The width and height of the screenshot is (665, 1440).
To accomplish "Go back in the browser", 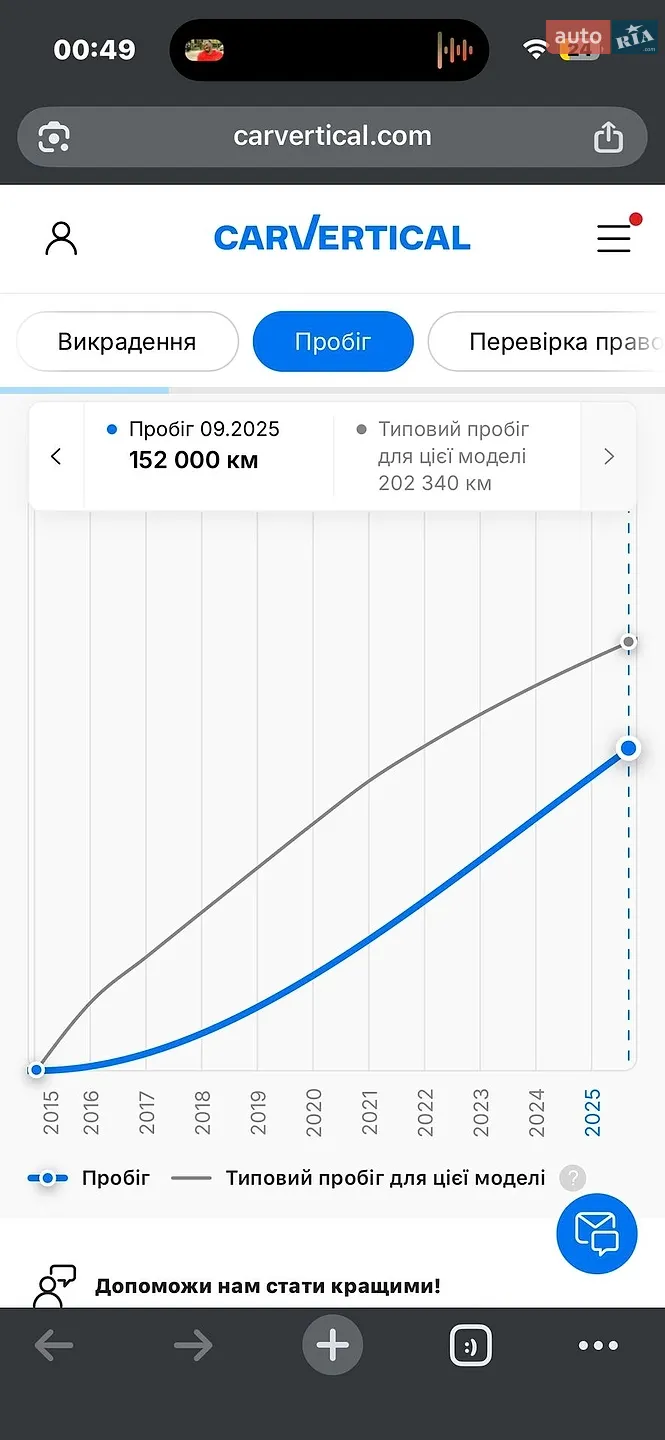I will point(54,1346).
